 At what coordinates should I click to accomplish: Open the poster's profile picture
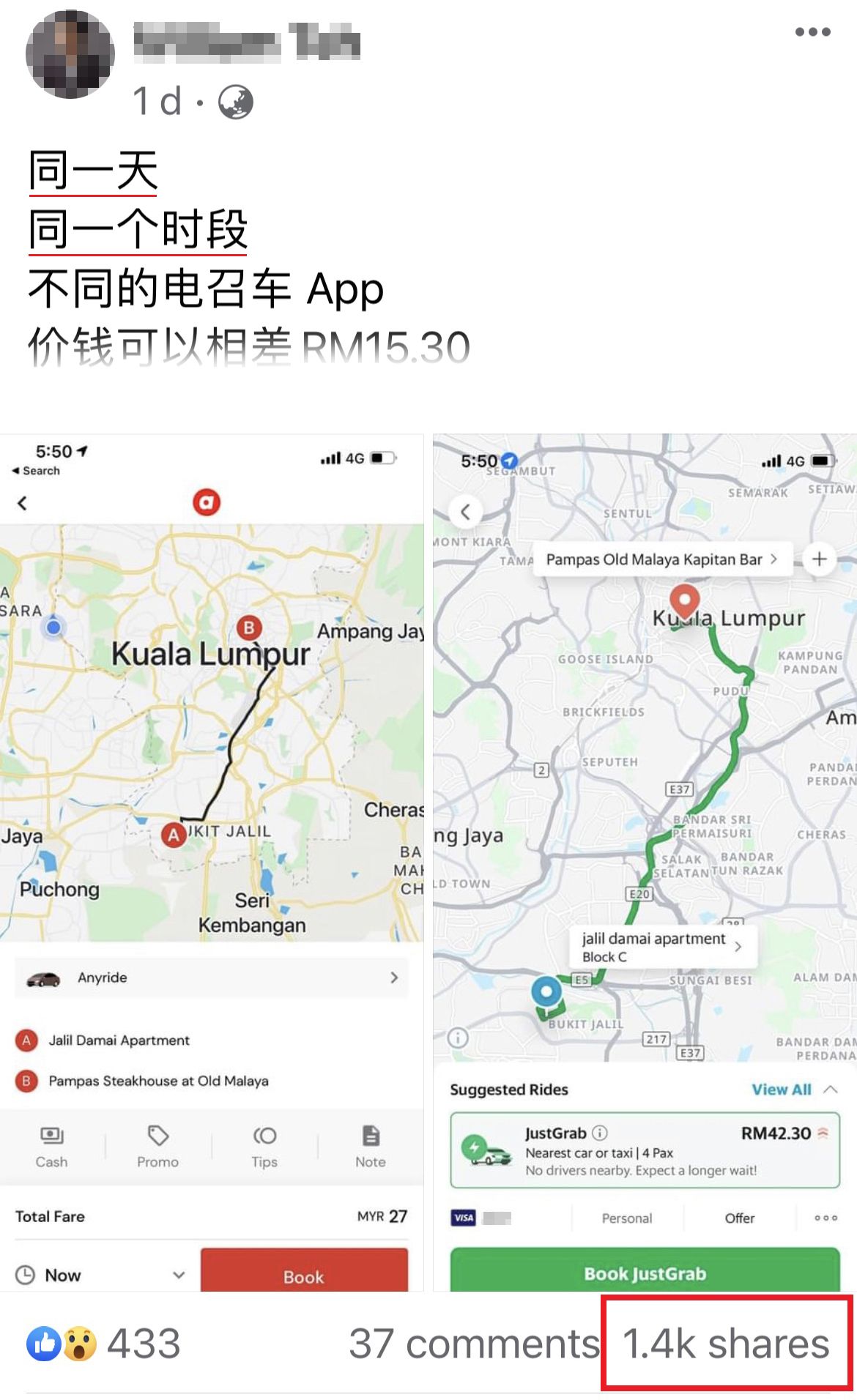[x=70, y=54]
